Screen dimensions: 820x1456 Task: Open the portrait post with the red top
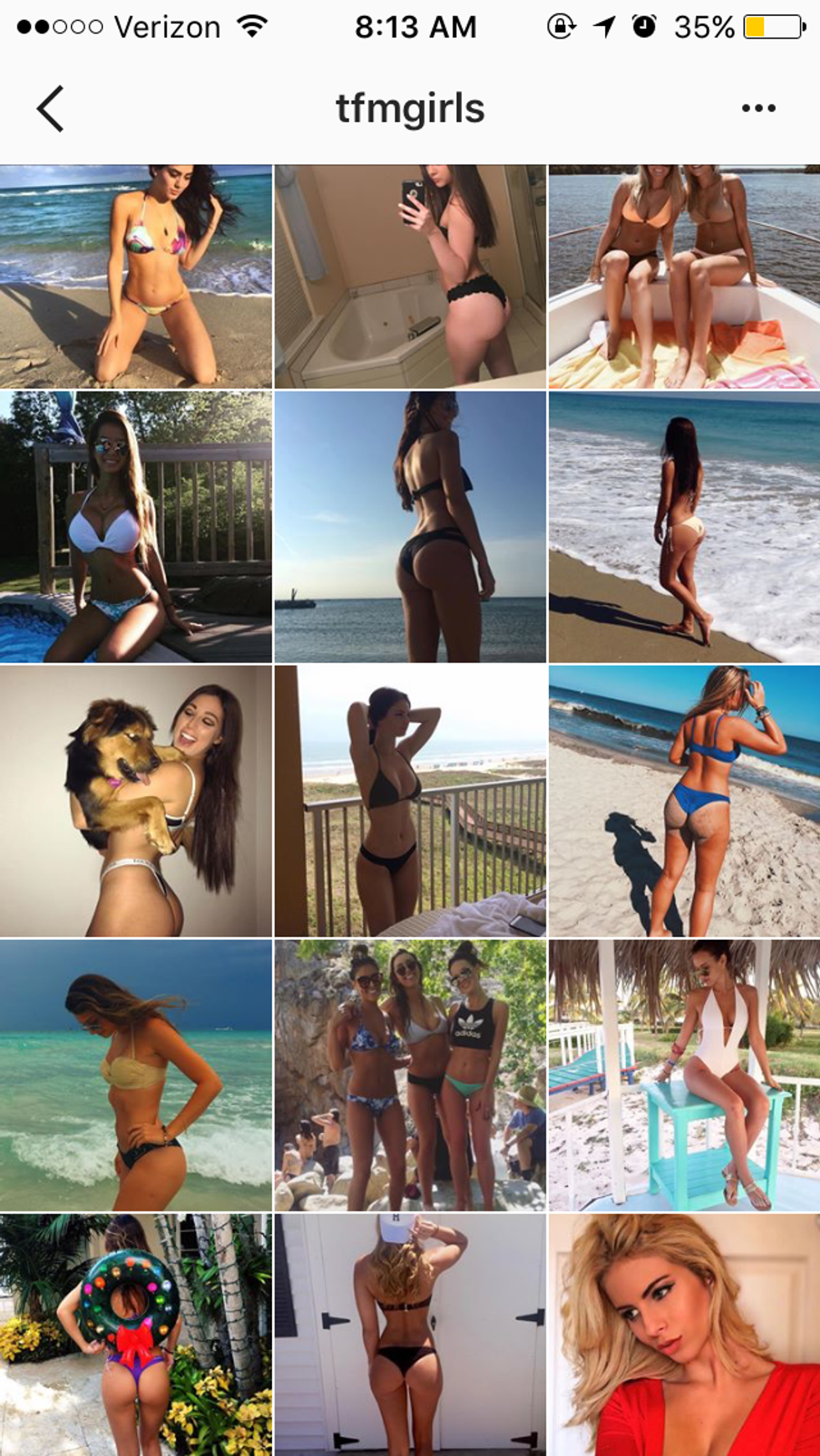click(684, 1335)
